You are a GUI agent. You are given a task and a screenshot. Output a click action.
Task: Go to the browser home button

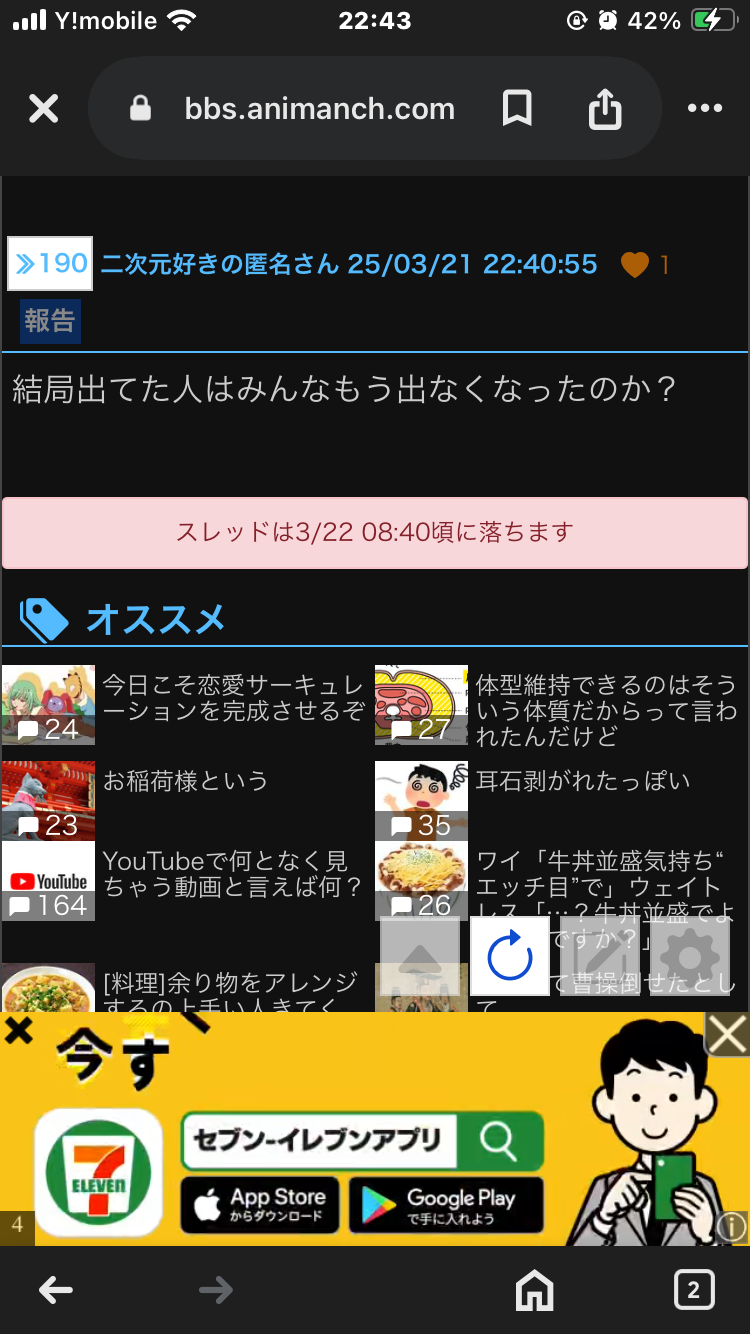[x=534, y=1291]
